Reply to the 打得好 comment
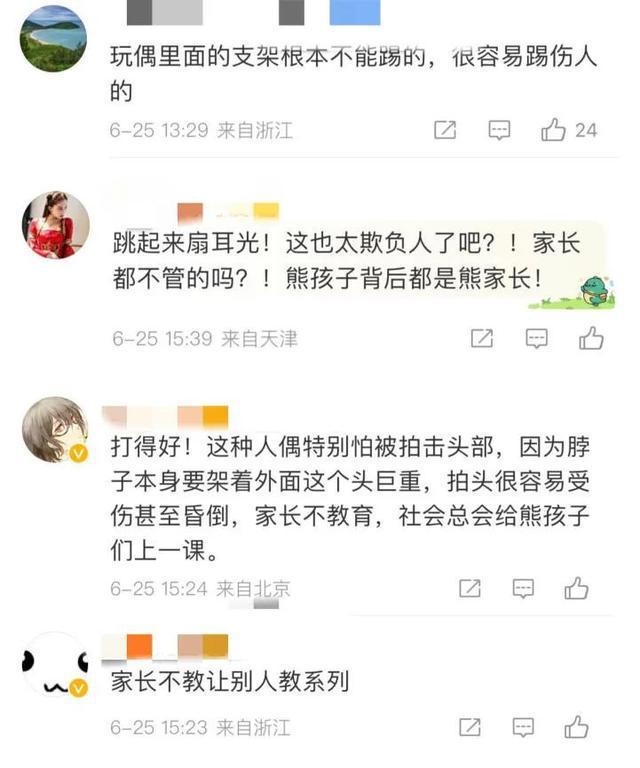Viewport: 640px width, 768px height. (x=523, y=588)
